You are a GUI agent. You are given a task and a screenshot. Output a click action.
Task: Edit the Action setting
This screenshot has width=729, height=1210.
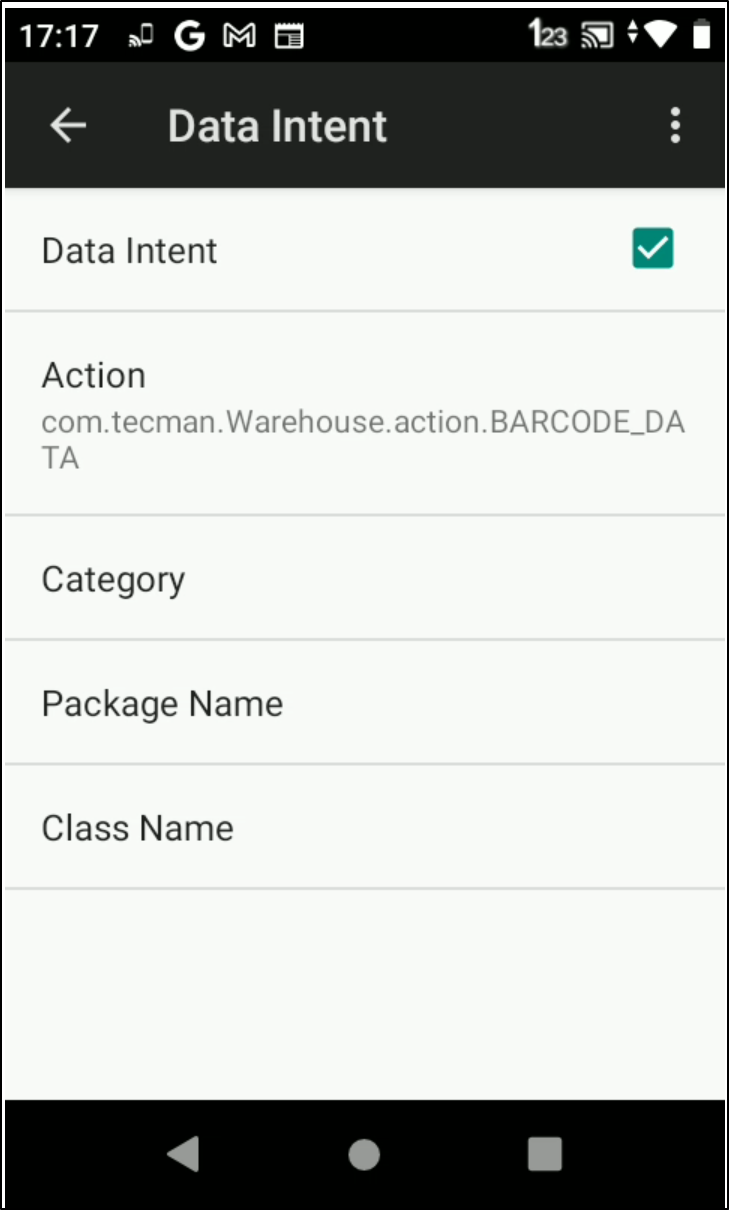364,414
